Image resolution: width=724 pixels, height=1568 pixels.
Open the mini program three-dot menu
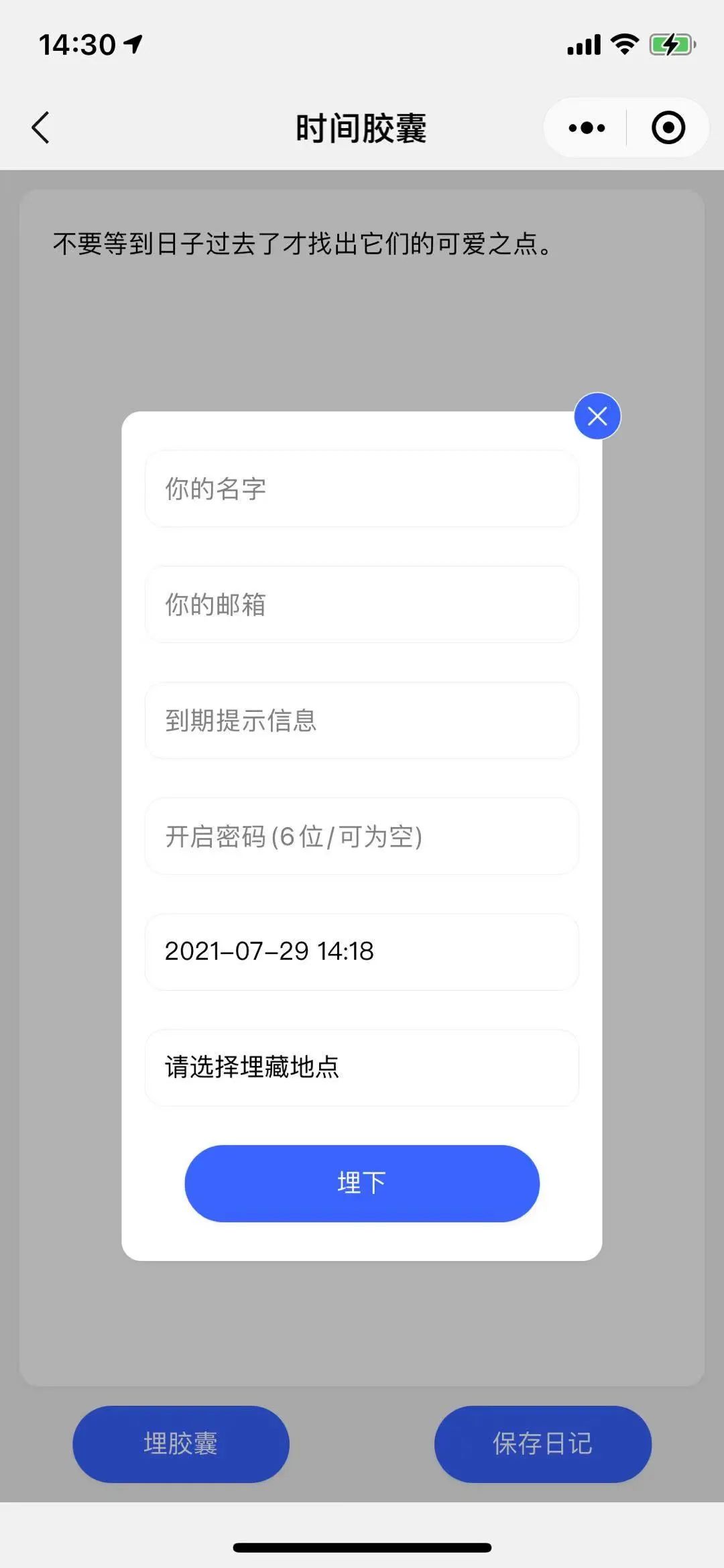[x=587, y=127]
